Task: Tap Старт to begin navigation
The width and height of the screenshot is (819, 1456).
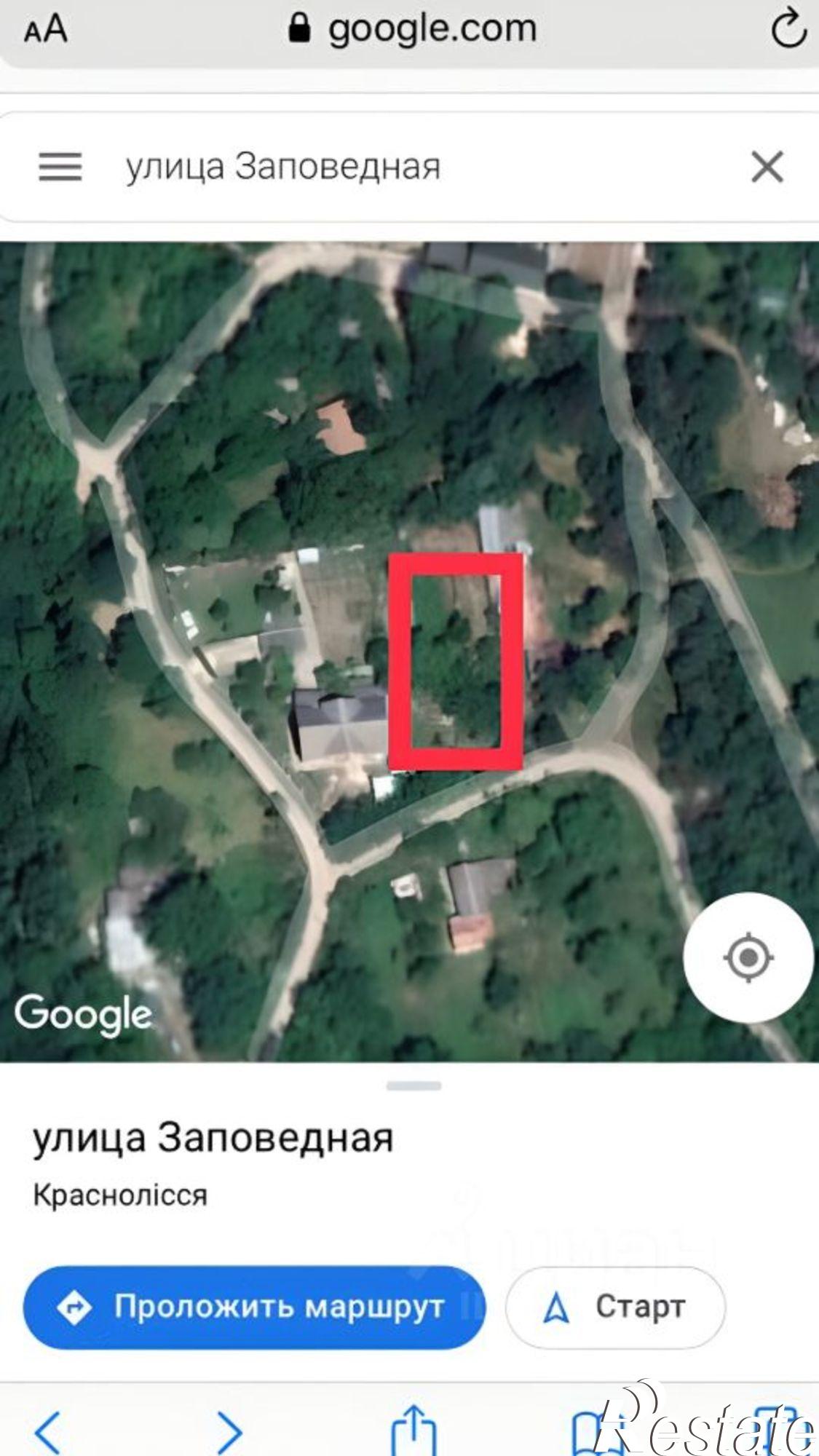Action: pos(615,1307)
